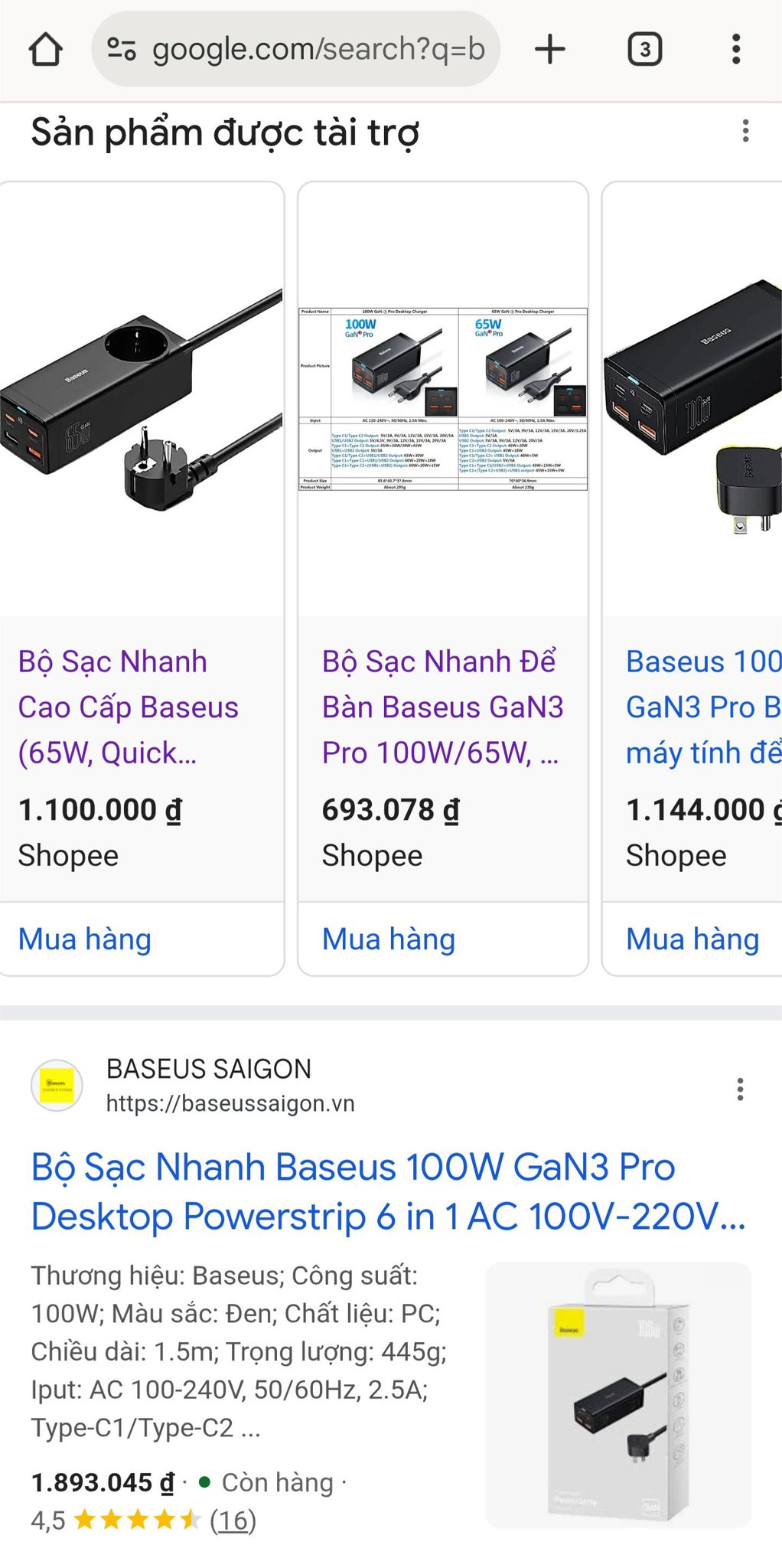Open more options for BASEUS SAIGON result
The image size is (782, 1568).
740,1089
